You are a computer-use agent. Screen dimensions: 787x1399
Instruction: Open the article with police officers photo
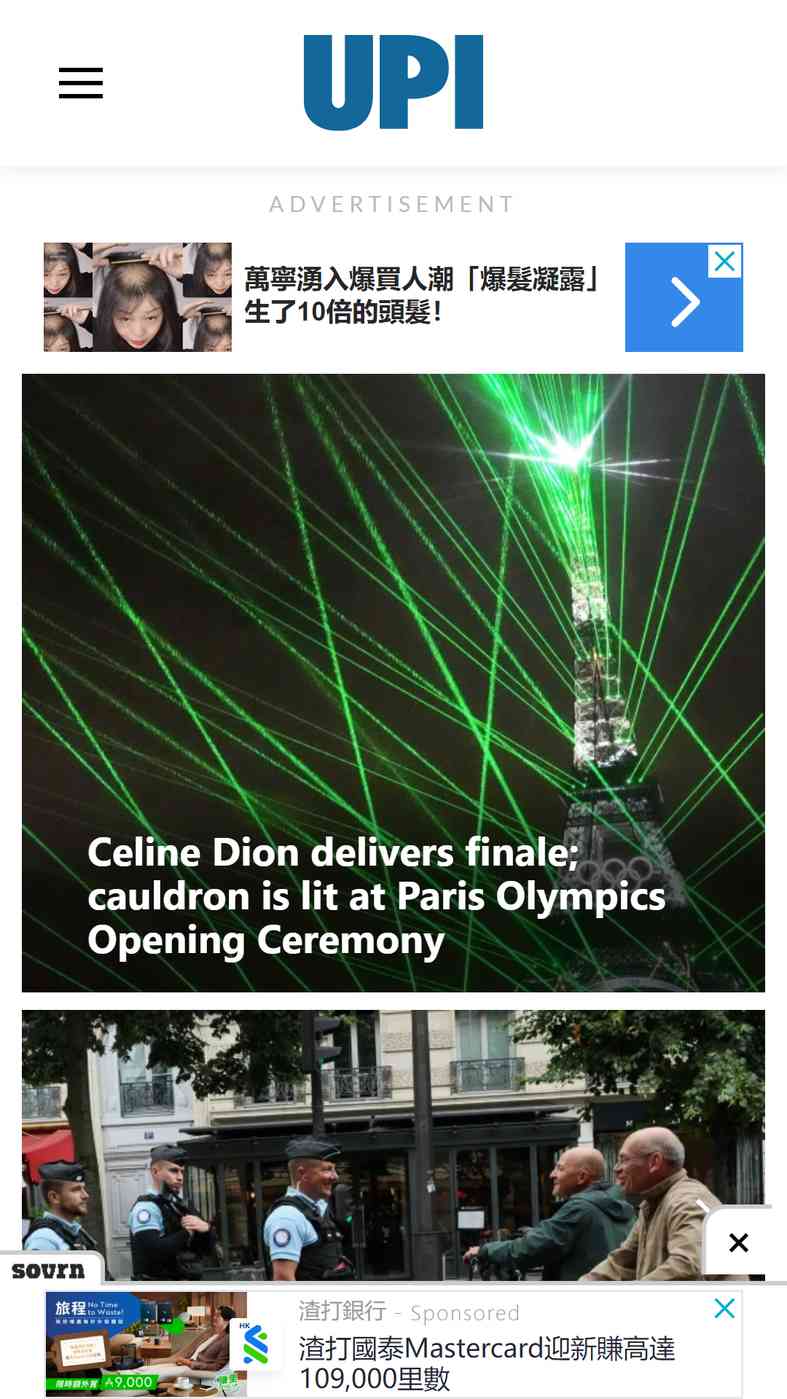[393, 1145]
